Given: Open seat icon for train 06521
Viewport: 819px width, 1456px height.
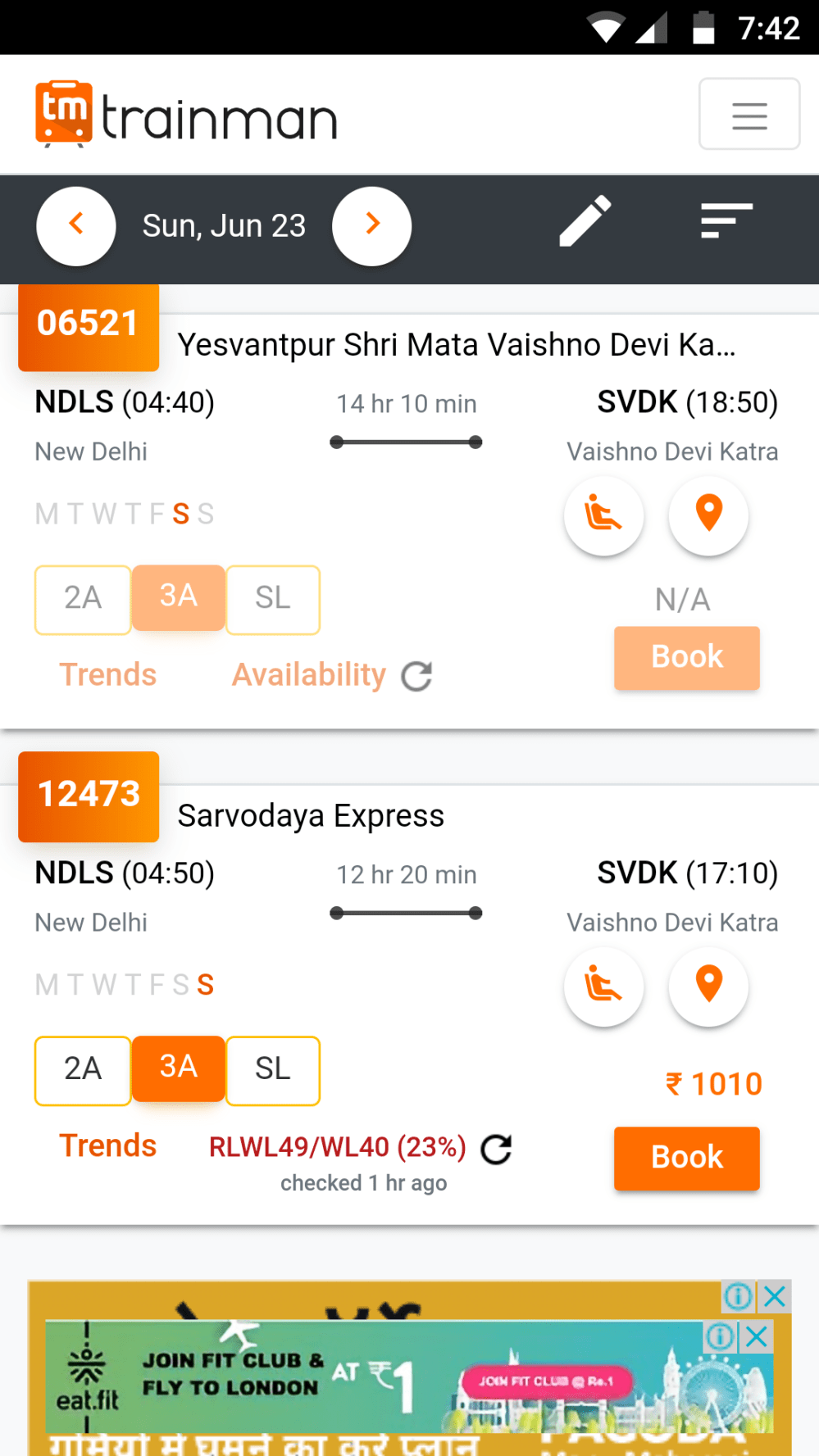Looking at the screenshot, I should coord(603,515).
